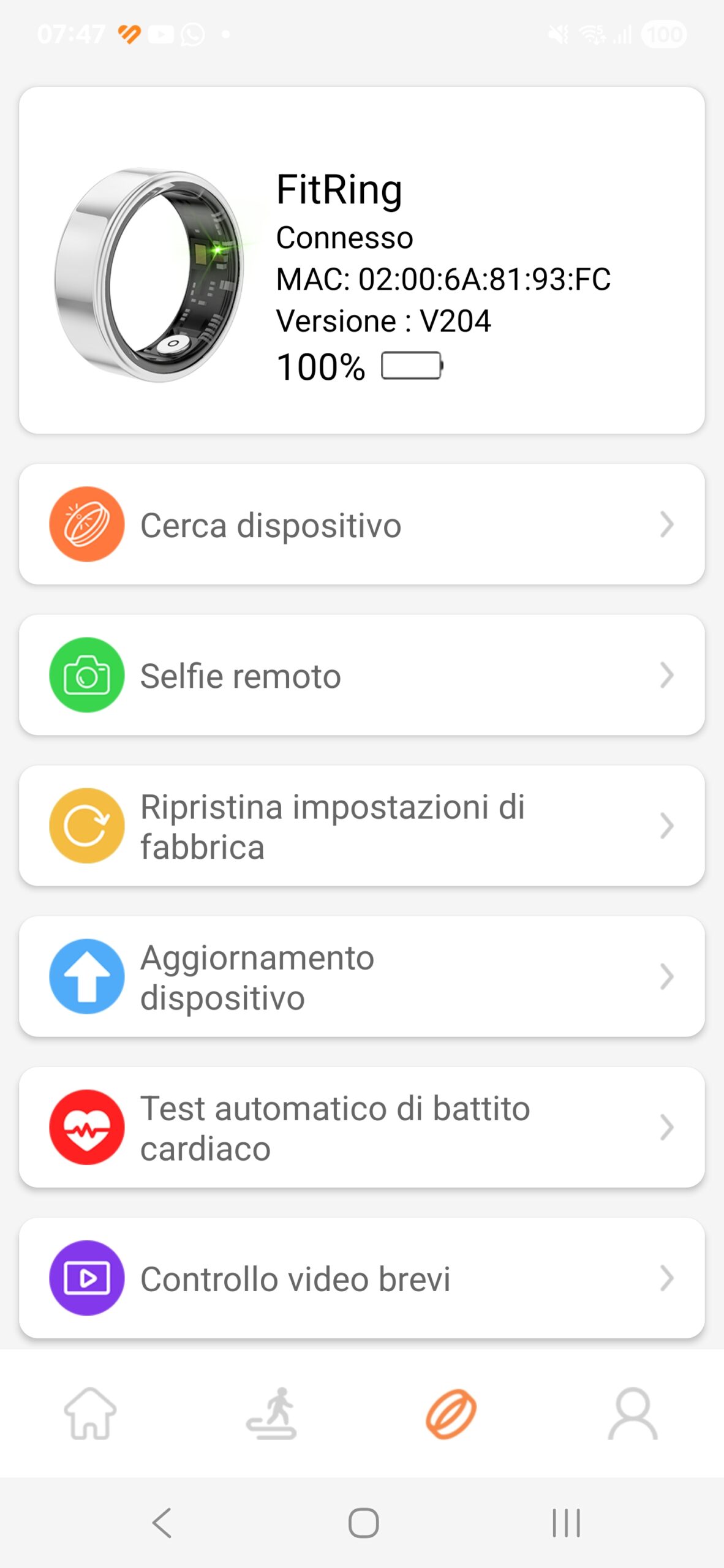
Task: Switch to the home tab
Action: (x=90, y=1414)
